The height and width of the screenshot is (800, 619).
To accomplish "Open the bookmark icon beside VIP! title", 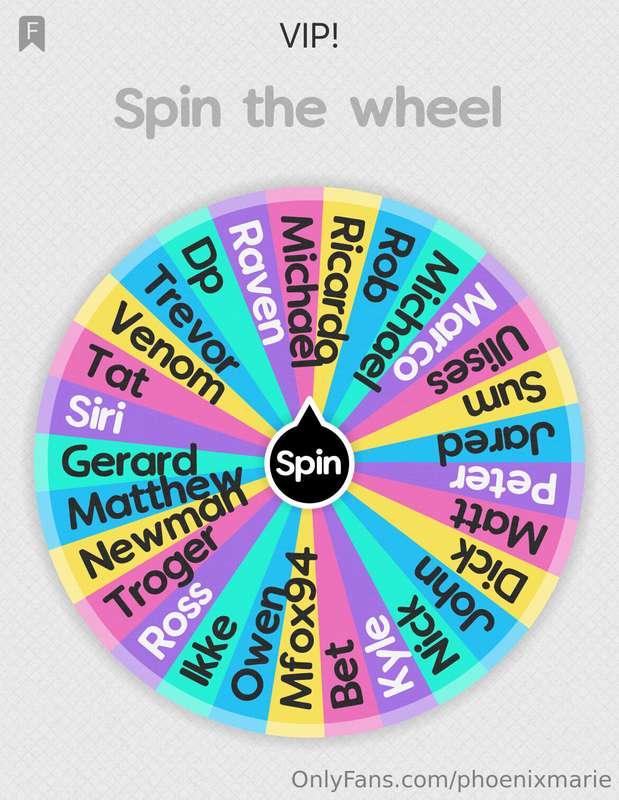I will (32, 33).
